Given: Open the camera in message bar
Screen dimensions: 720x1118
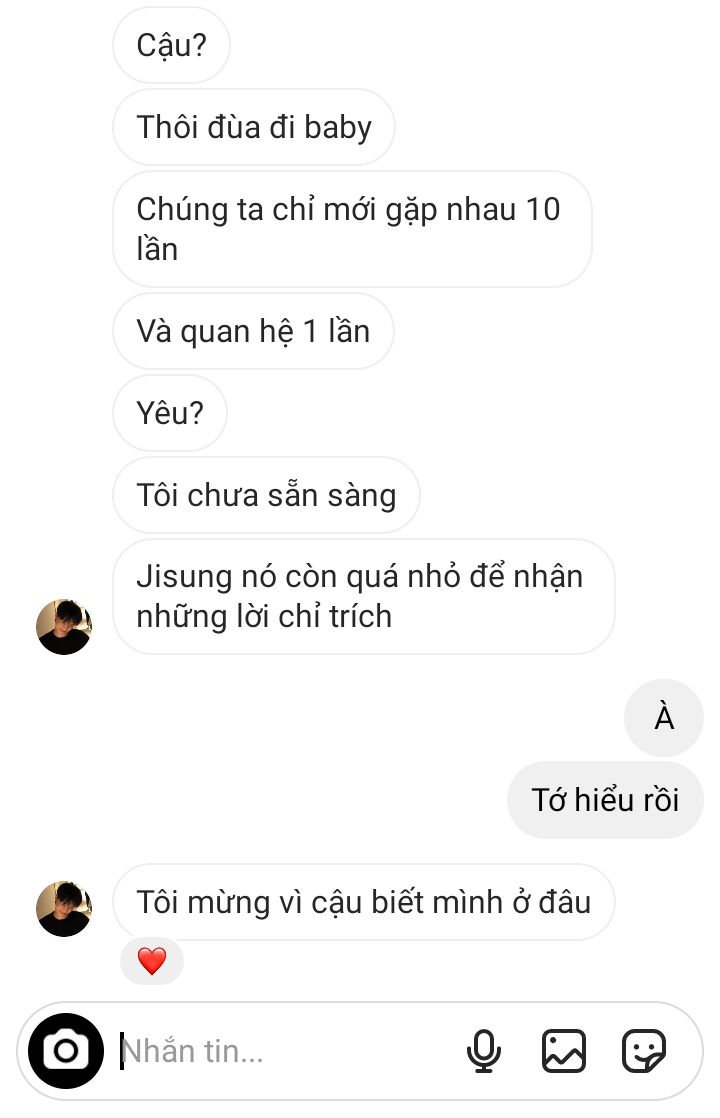Looking at the screenshot, I should click(65, 1051).
